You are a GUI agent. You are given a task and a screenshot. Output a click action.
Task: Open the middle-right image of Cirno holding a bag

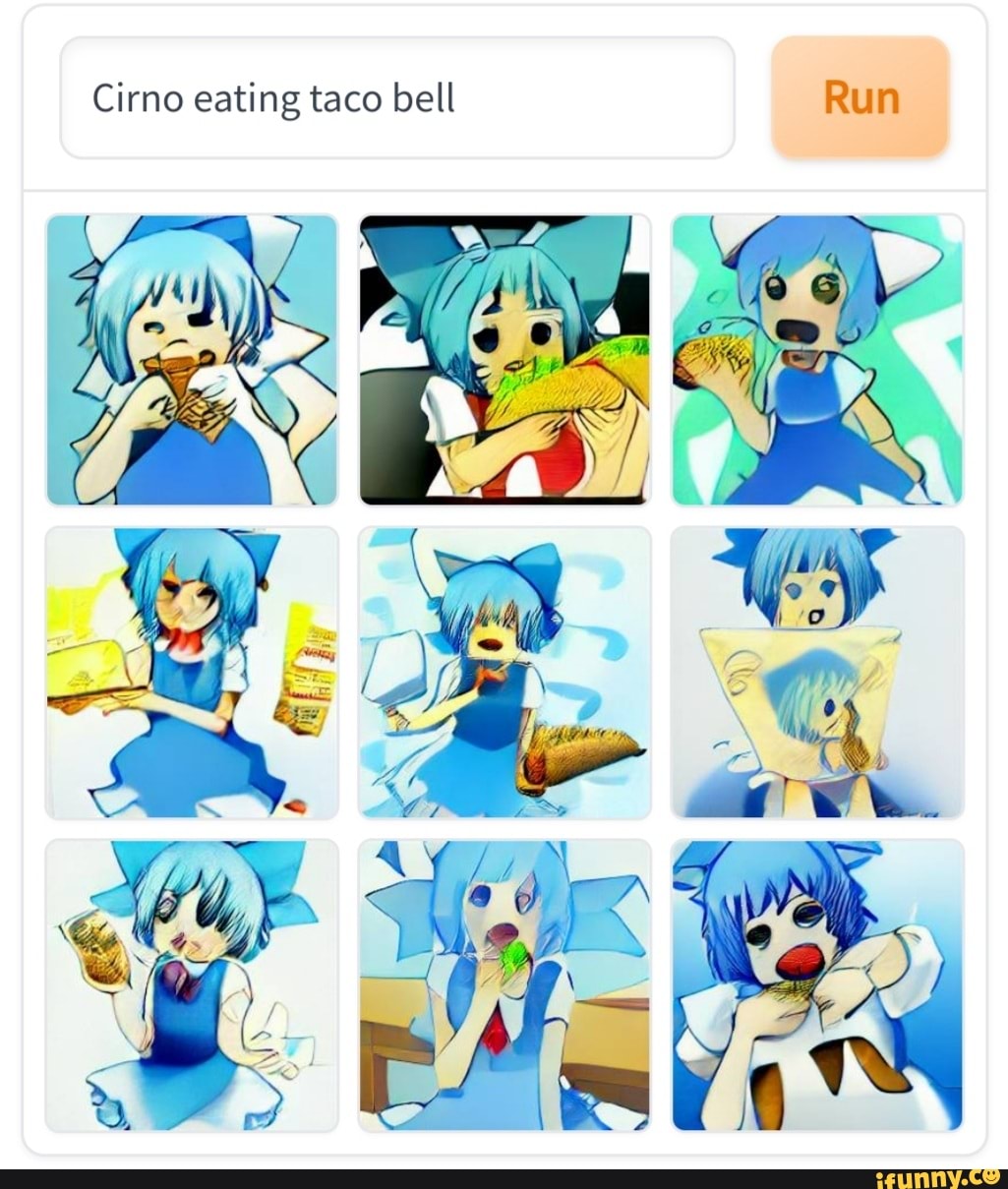817,673
